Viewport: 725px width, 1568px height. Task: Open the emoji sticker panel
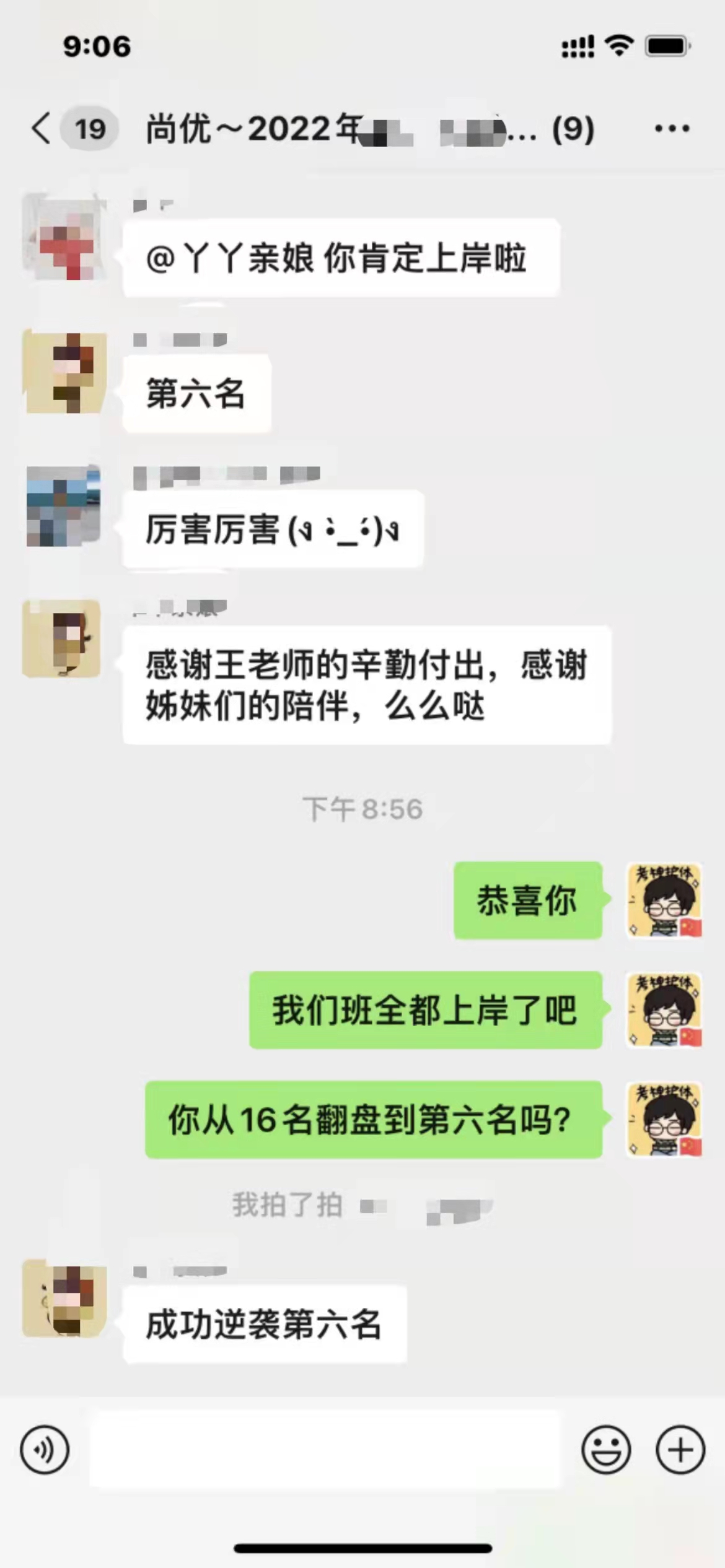tap(606, 1450)
